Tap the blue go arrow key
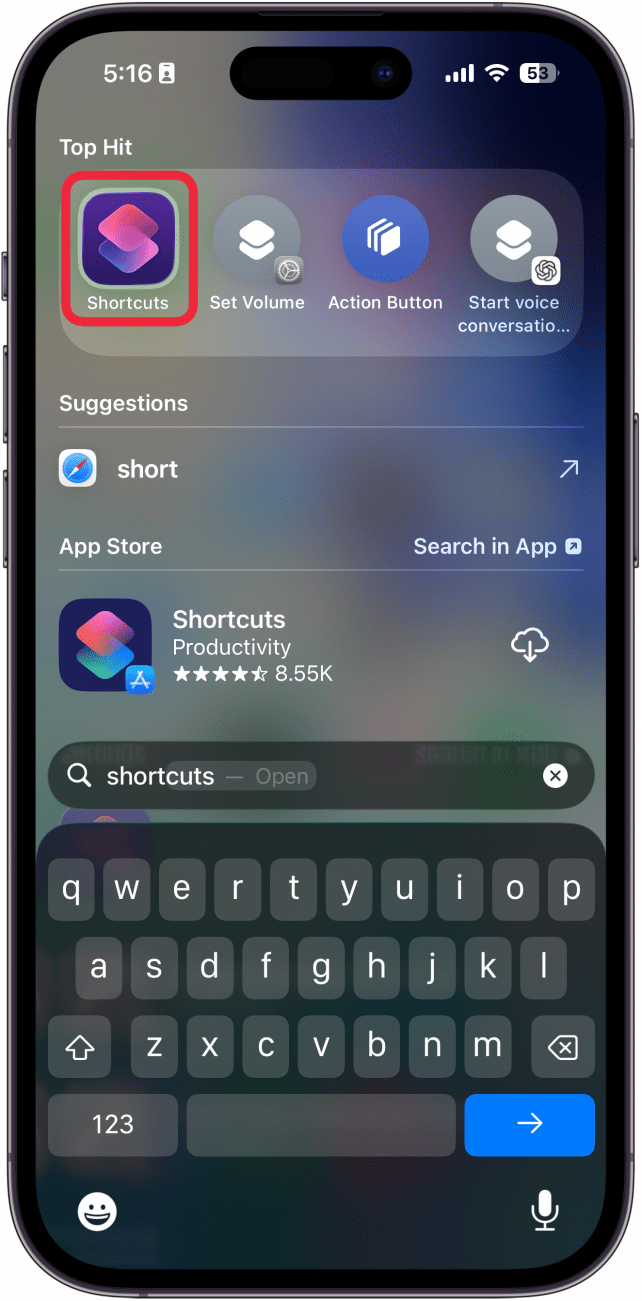The width and height of the screenshot is (642, 1301). [529, 1124]
